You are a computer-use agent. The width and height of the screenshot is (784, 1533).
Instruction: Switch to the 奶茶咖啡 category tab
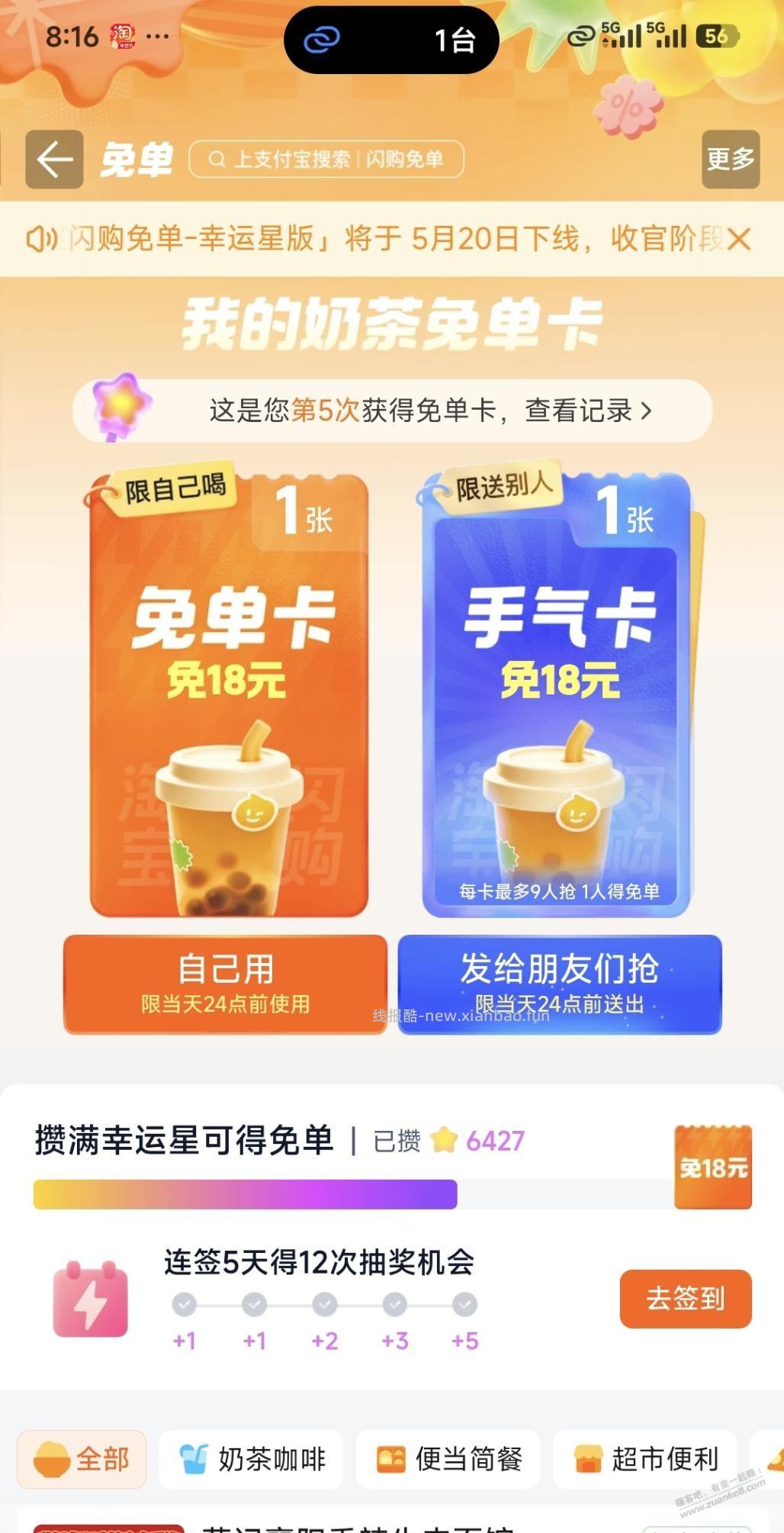pyautogui.click(x=252, y=1460)
